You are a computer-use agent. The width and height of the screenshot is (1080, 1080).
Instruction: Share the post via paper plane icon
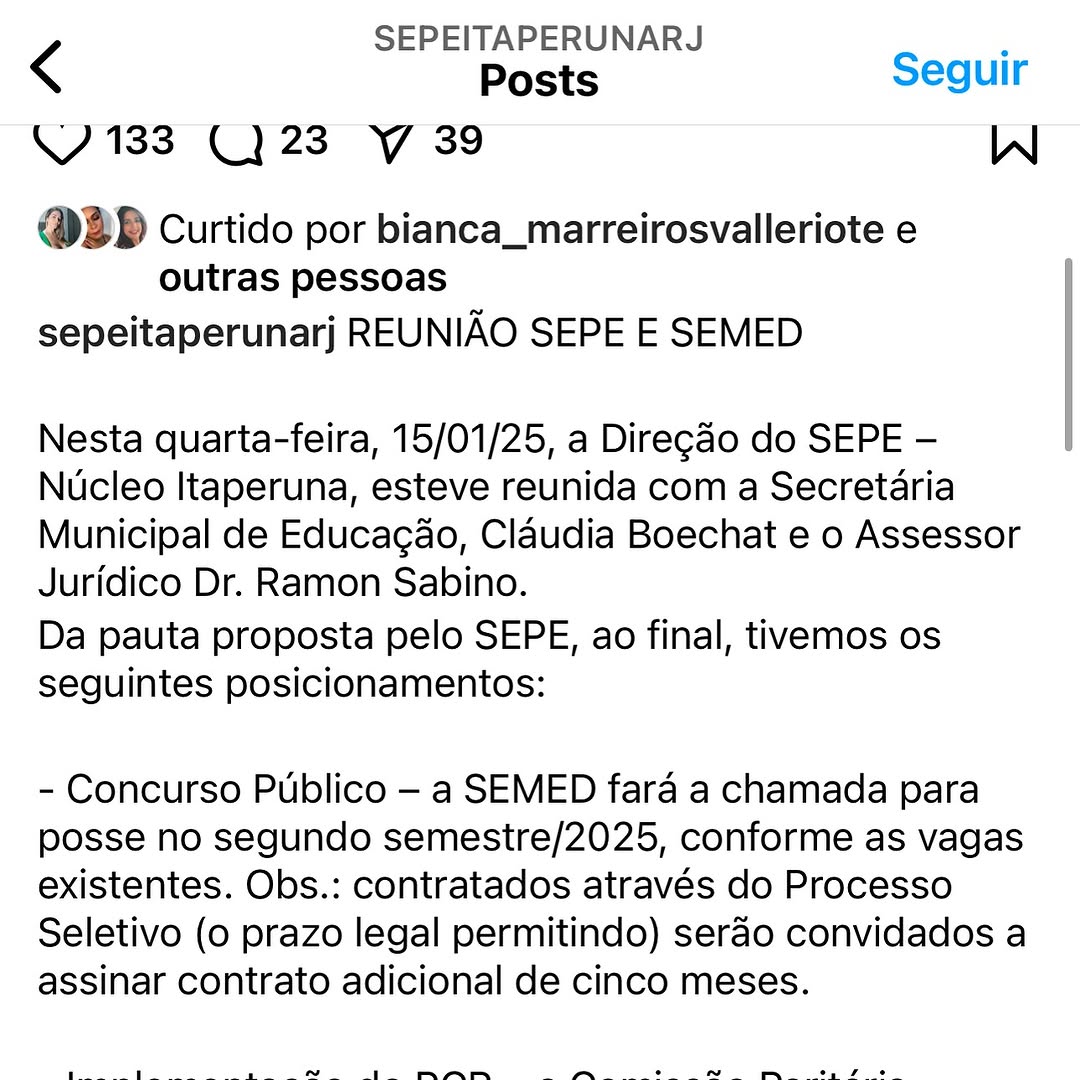pos(391,145)
